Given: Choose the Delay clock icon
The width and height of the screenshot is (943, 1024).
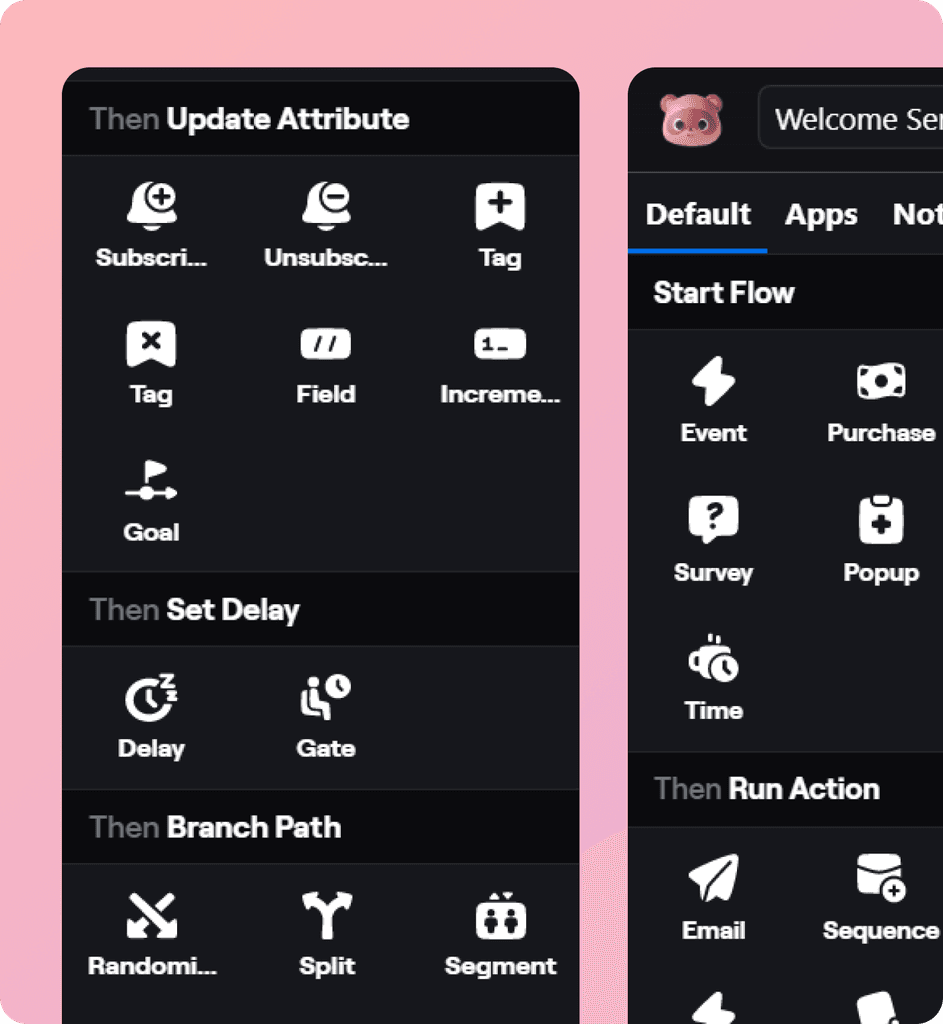Looking at the screenshot, I should tap(151, 697).
